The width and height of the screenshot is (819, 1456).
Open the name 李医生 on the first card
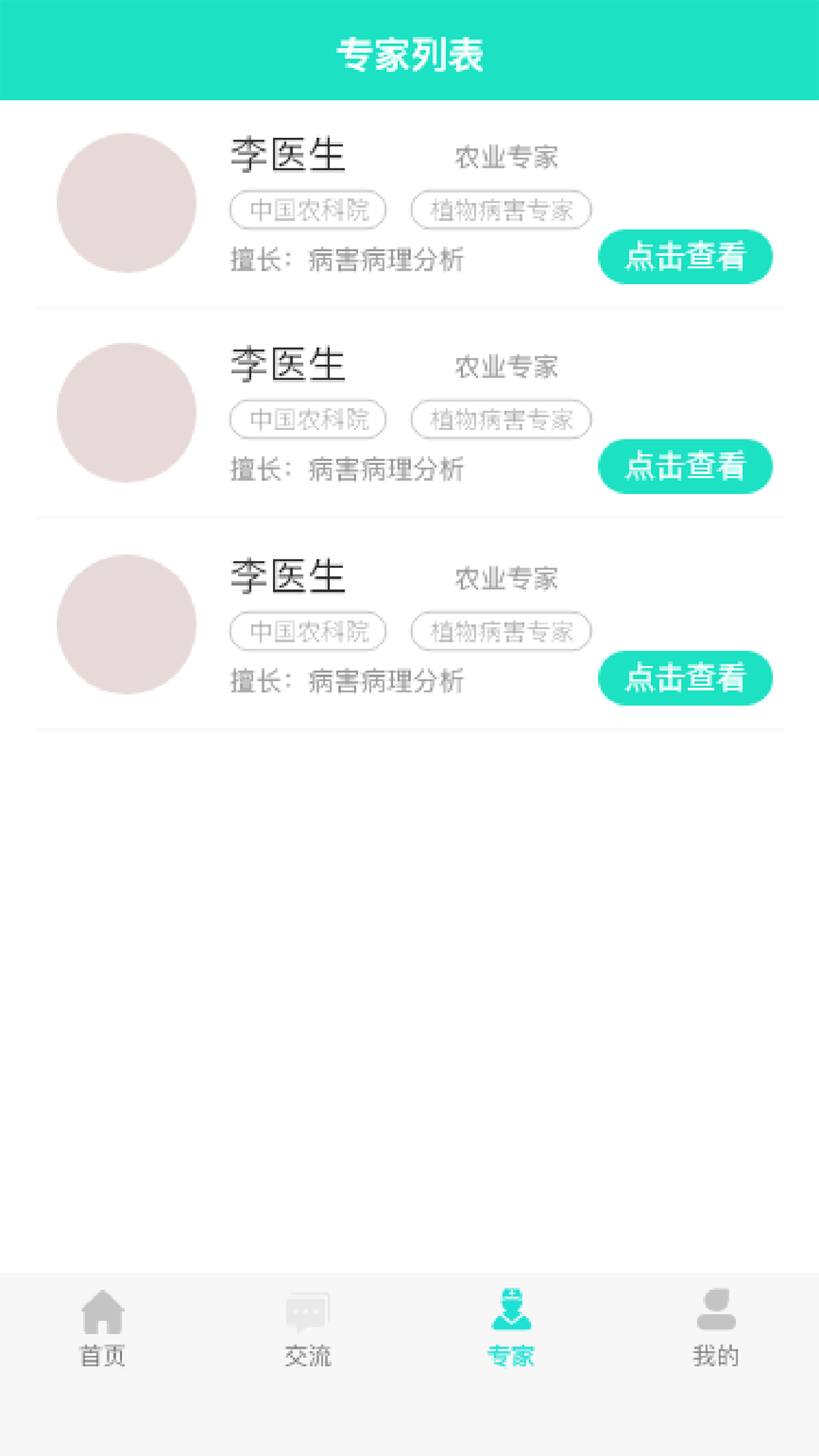coord(287,154)
